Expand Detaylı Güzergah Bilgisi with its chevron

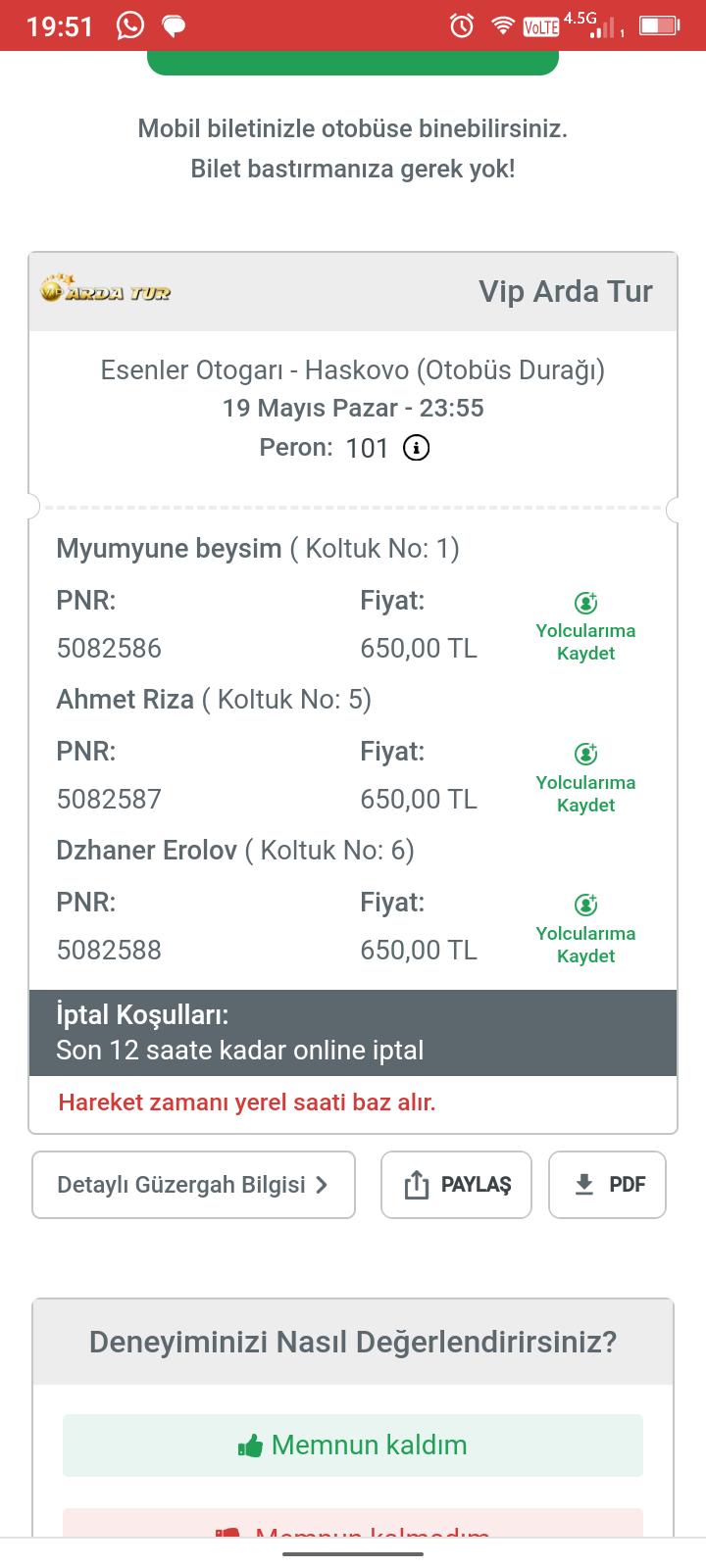click(322, 1184)
